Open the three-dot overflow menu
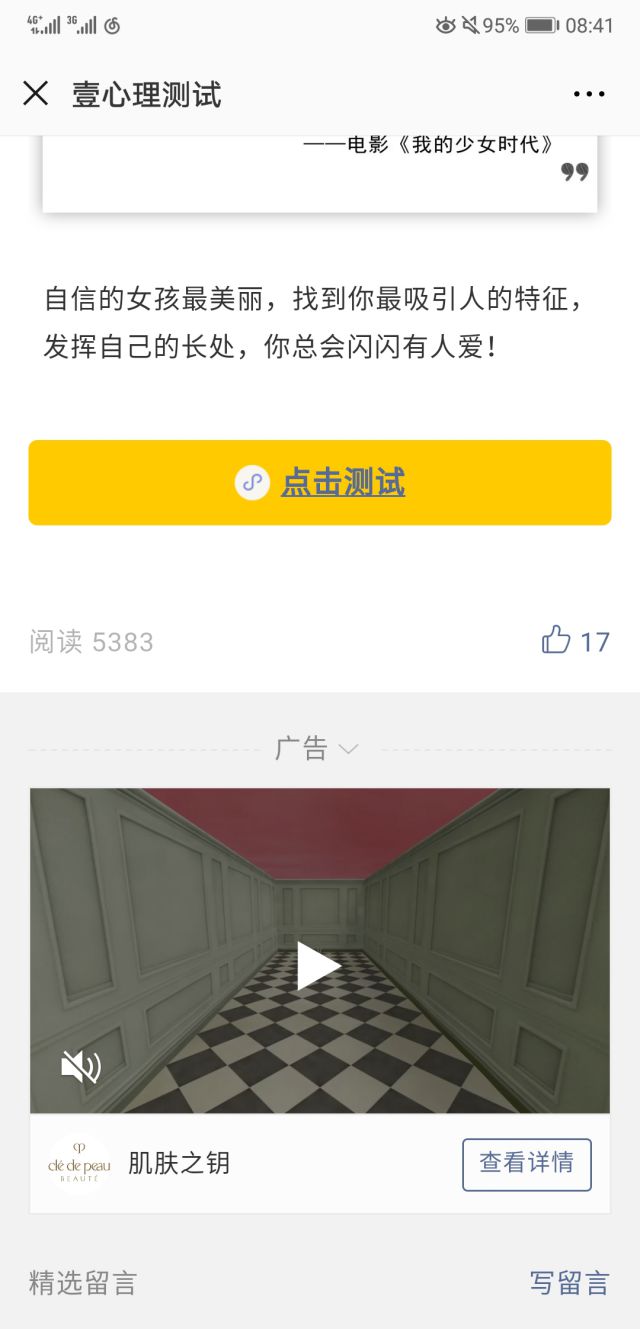Viewport: 640px width, 1329px height. pyautogui.click(x=589, y=95)
